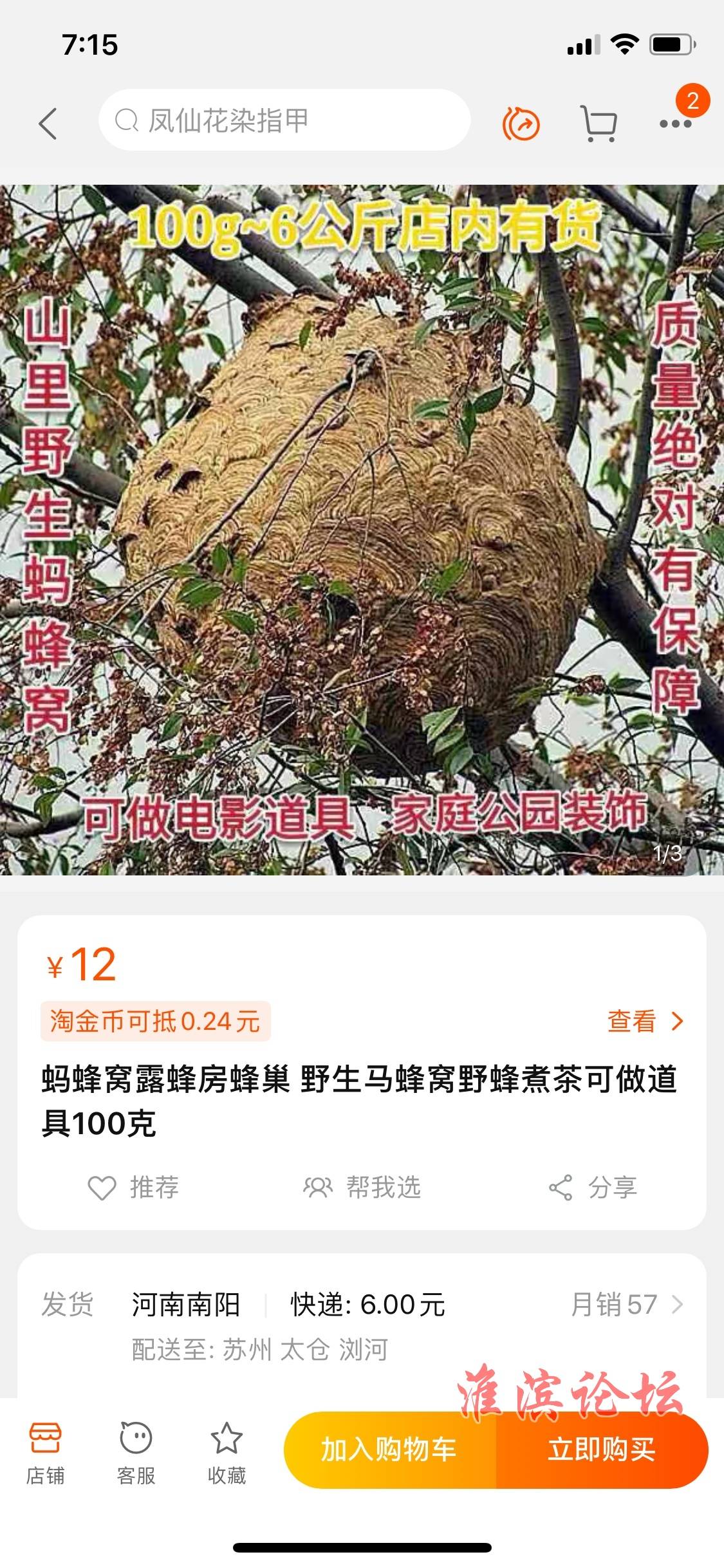Viewport: 724px width, 1568px height.
Task: View 淘金币 discount details via 查看
Action: tap(645, 1021)
